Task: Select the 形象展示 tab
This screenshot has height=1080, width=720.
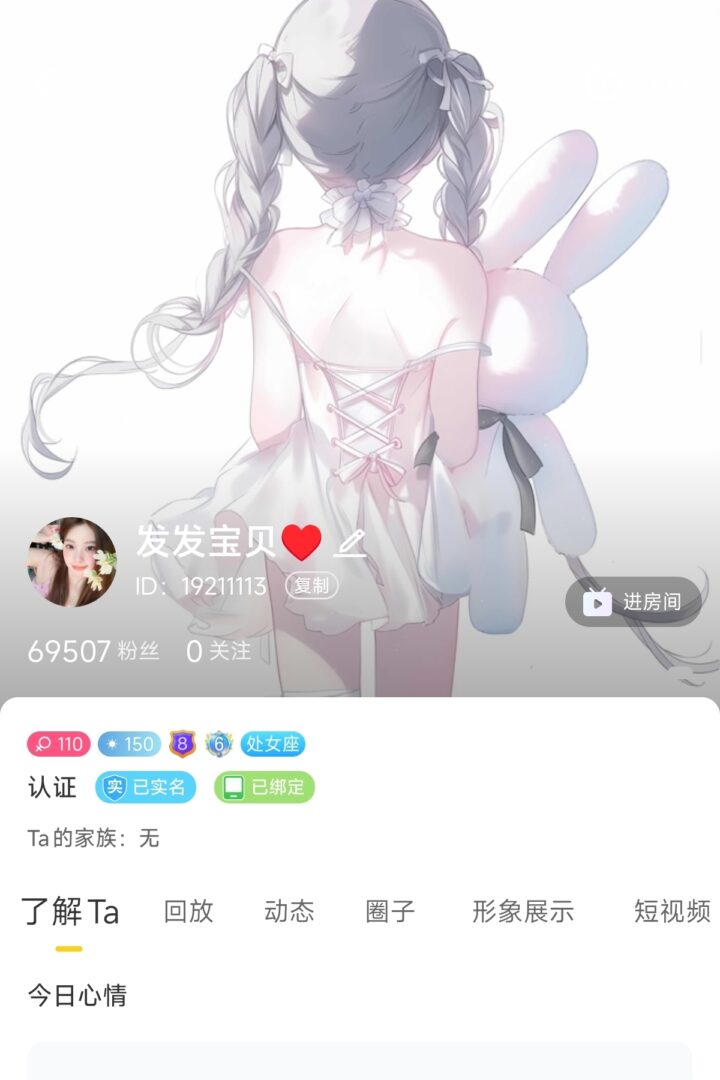Action: [x=523, y=911]
